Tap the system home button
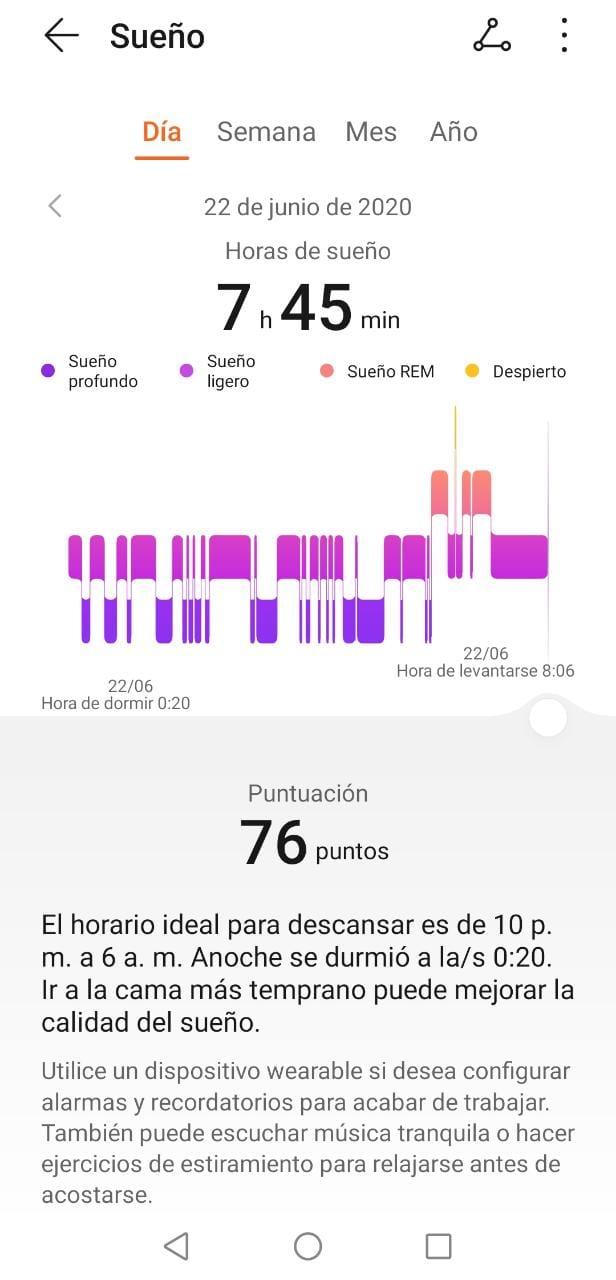The image size is (616, 1280). click(308, 1245)
